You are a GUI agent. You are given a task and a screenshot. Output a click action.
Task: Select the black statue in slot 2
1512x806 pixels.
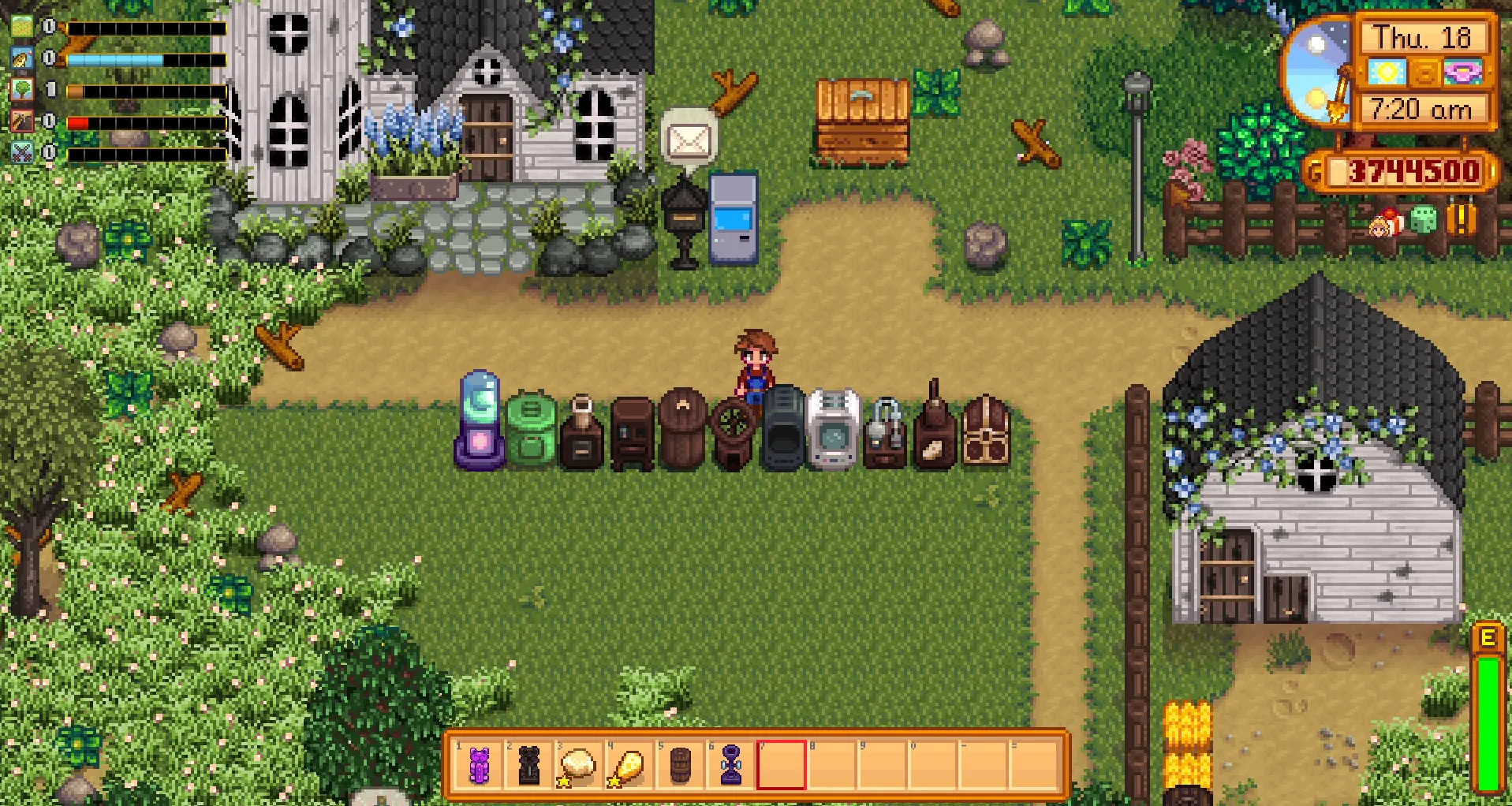pos(529,764)
